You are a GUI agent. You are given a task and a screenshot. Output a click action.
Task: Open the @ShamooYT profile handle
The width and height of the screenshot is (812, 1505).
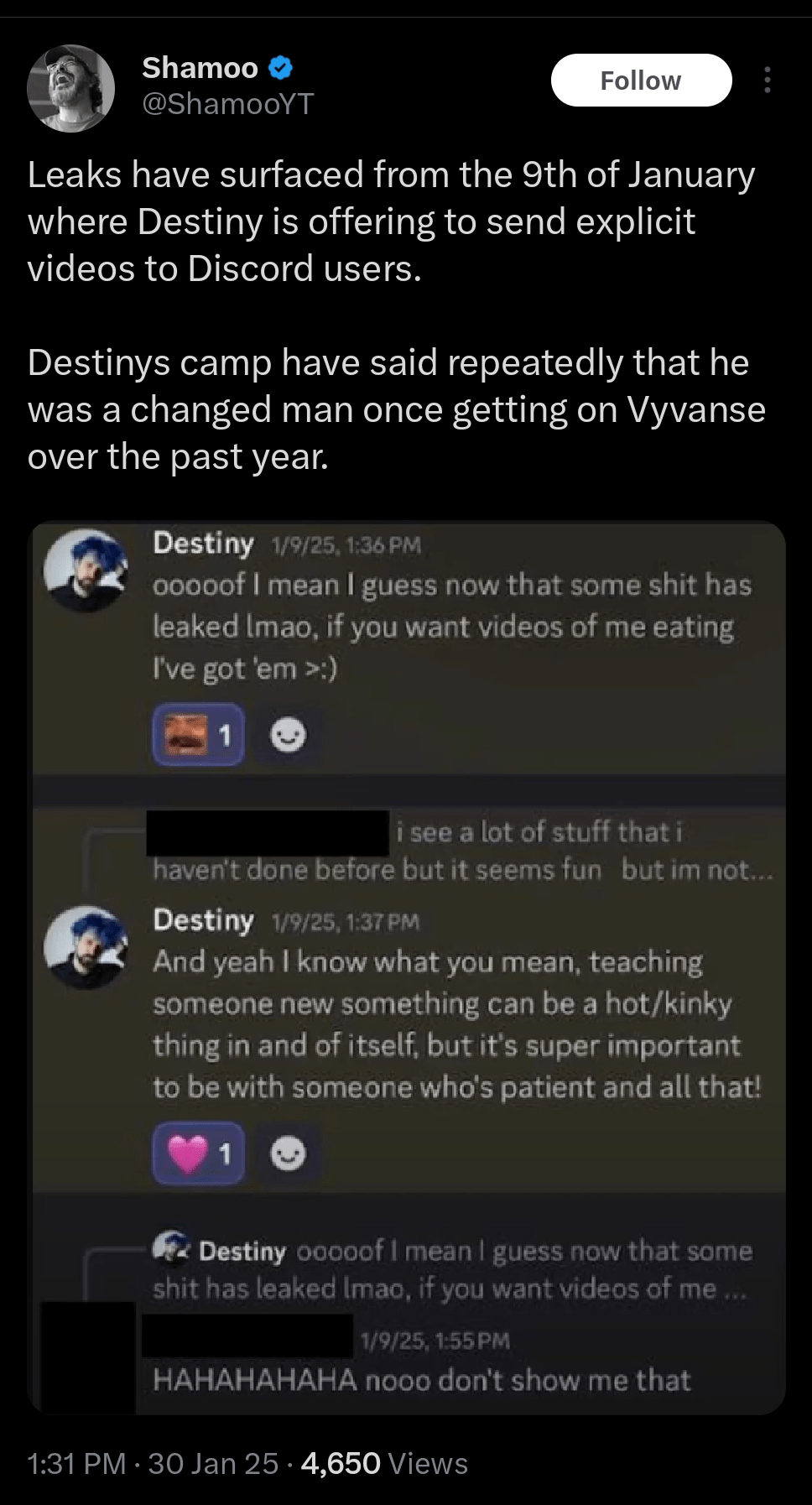[x=227, y=104]
